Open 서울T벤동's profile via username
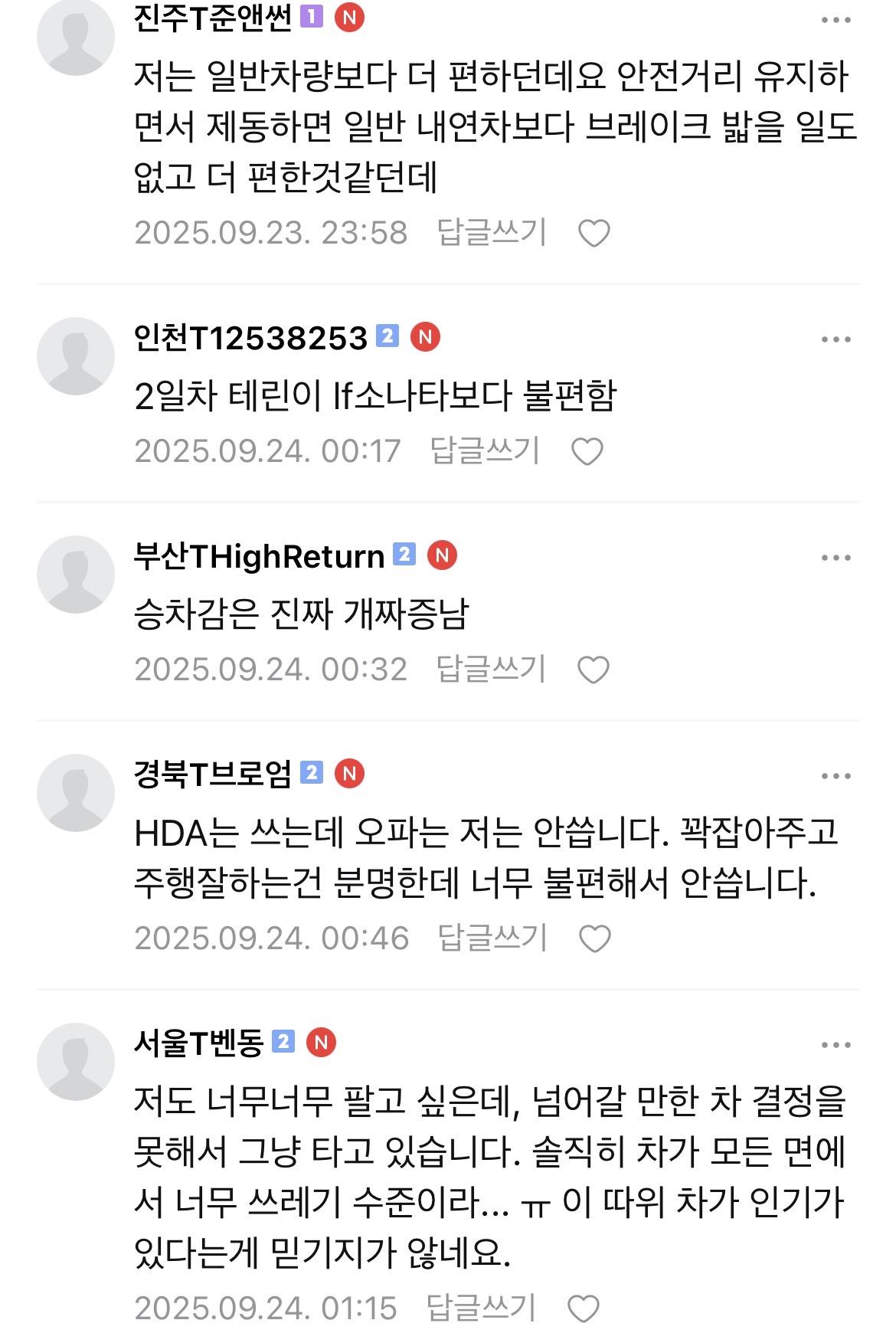The height and width of the screenshot is (1333, 896). pyautogui.click(x=198, y=1043)
